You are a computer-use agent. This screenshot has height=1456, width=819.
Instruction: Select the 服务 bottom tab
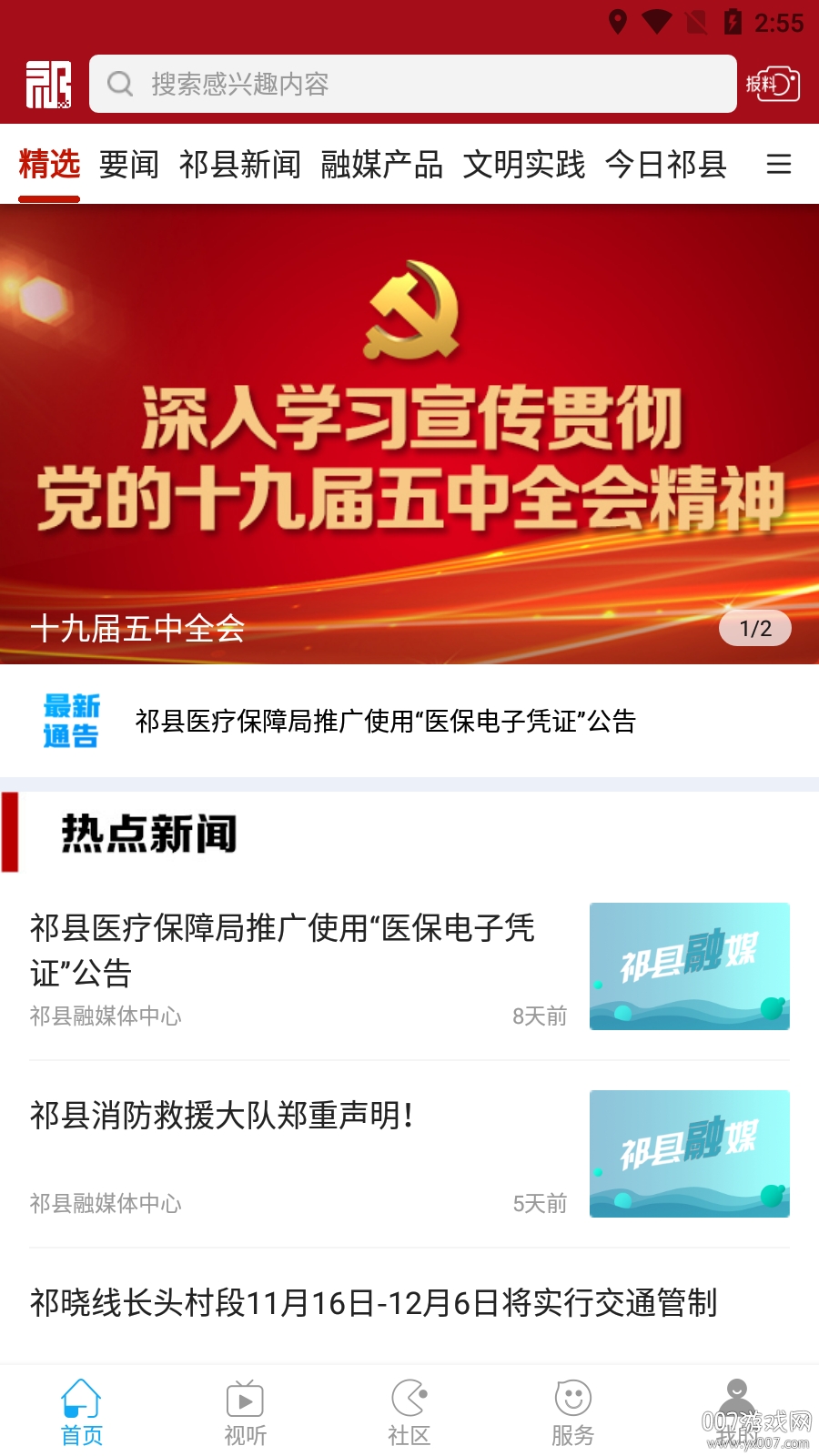(x=573, y=1411)
